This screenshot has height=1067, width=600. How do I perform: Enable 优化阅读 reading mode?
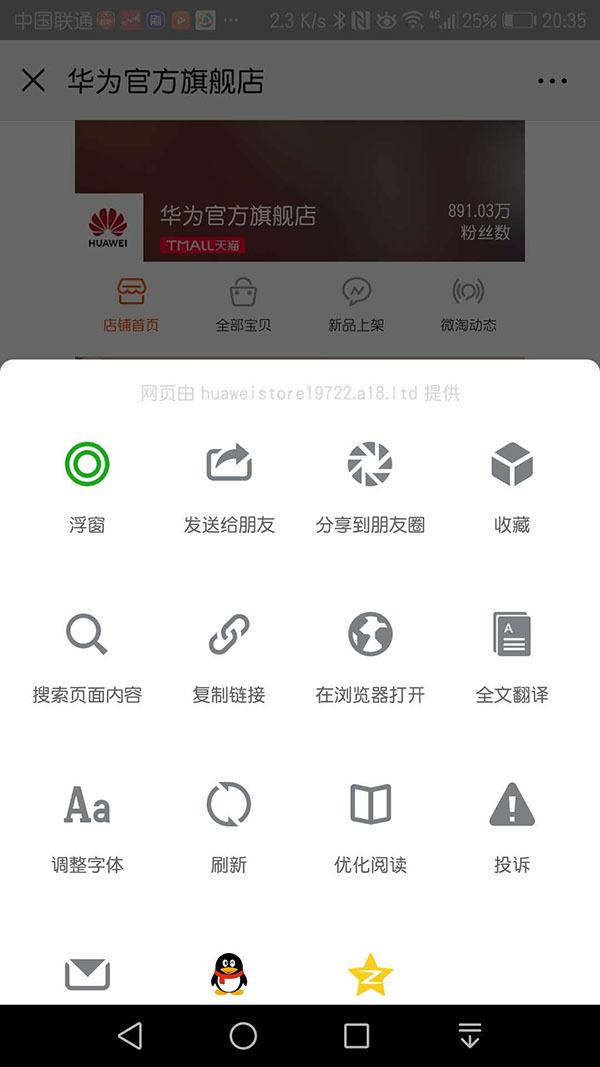coord(370,804)
